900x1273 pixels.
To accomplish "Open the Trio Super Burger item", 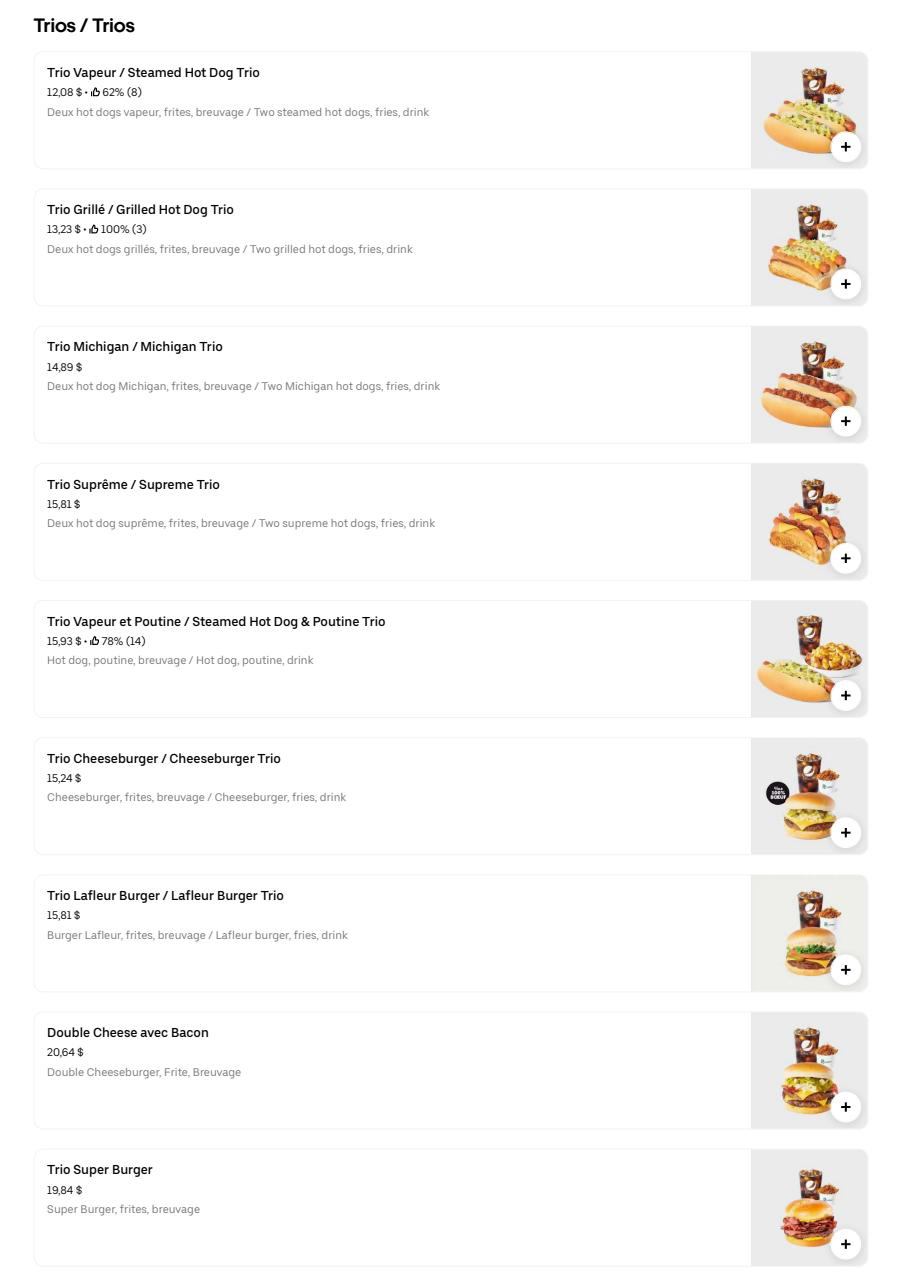I will [390, 1206].
